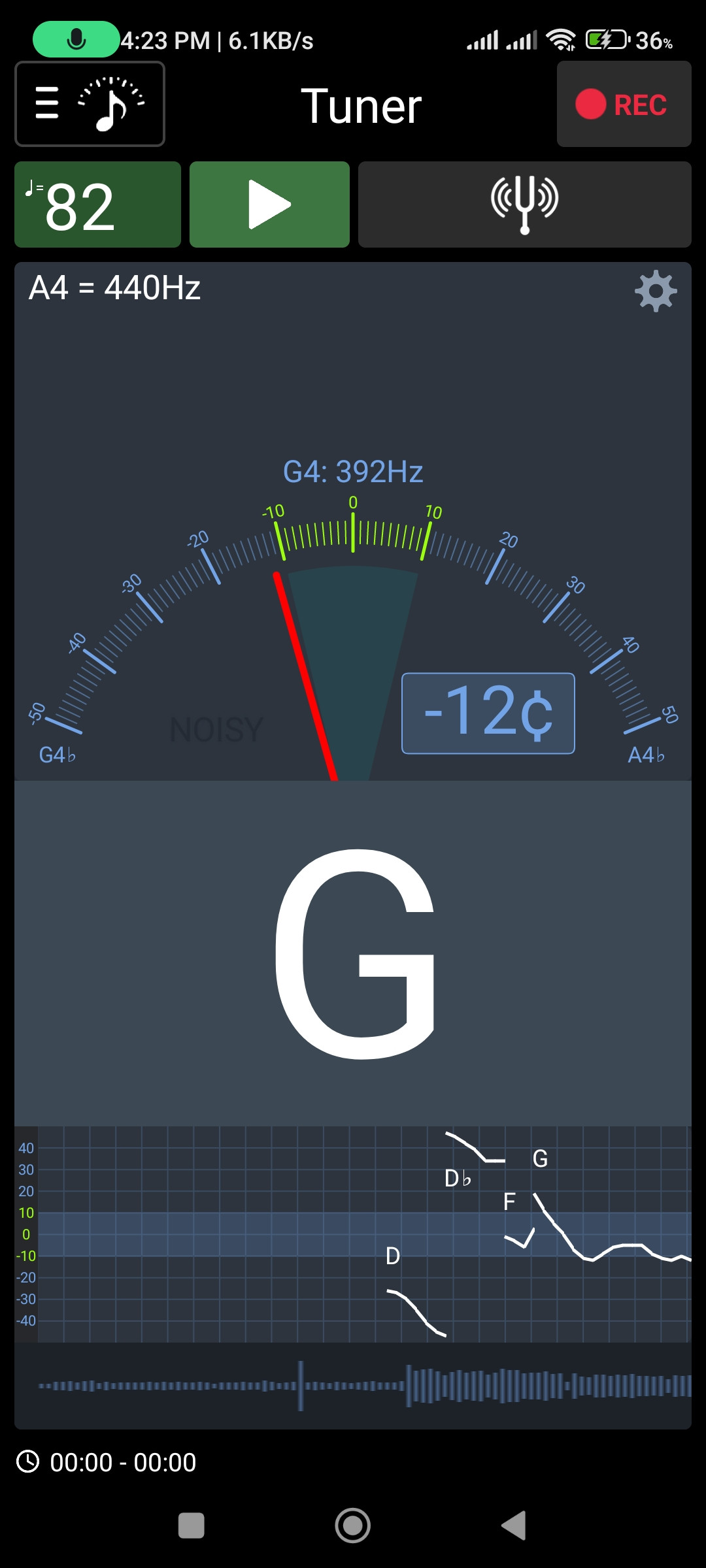Toggle the -12¢ cents display box
The width and height of the screenshot is (706, 1568).
489,713
